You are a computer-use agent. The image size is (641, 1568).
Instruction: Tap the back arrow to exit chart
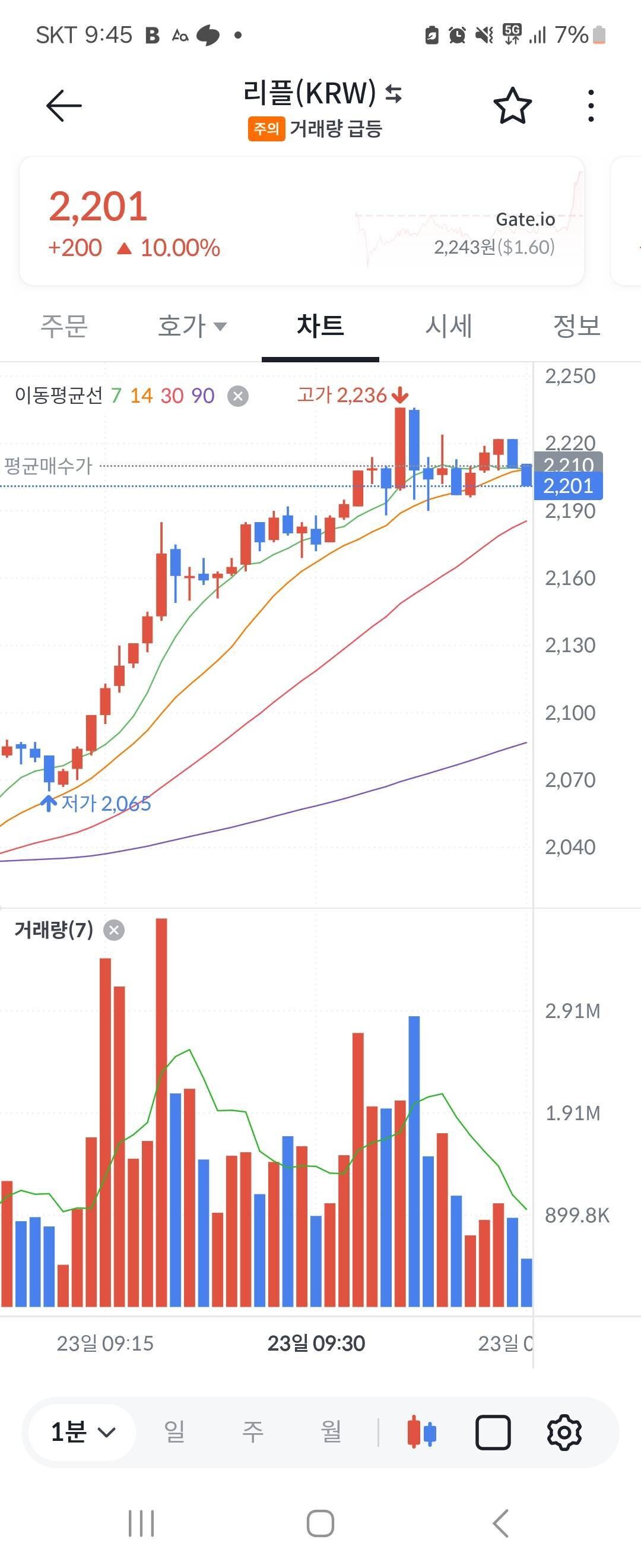point(63,105)
